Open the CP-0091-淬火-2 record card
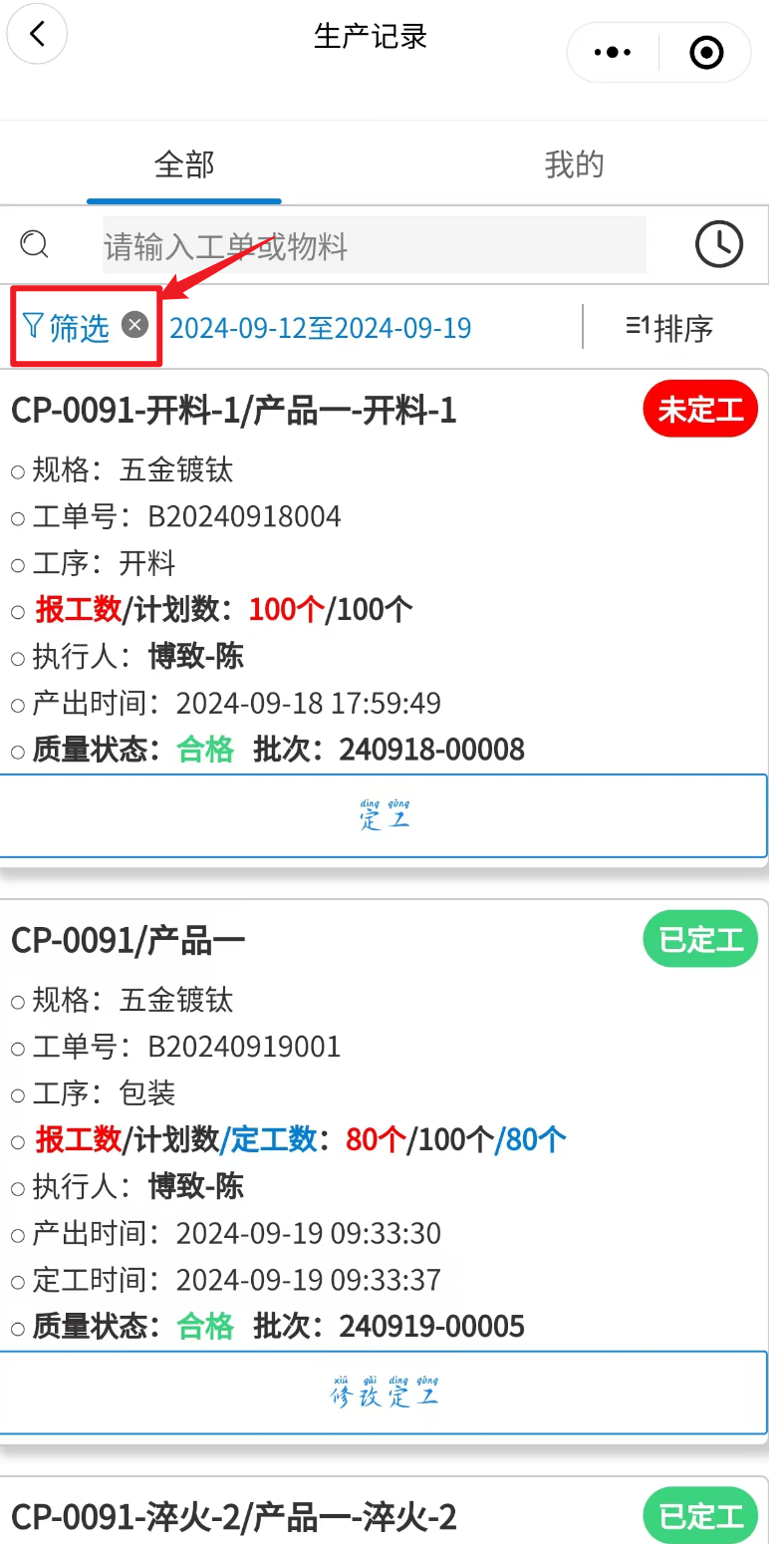Viewport: 784px width, 1544px height. point(234,1517)
